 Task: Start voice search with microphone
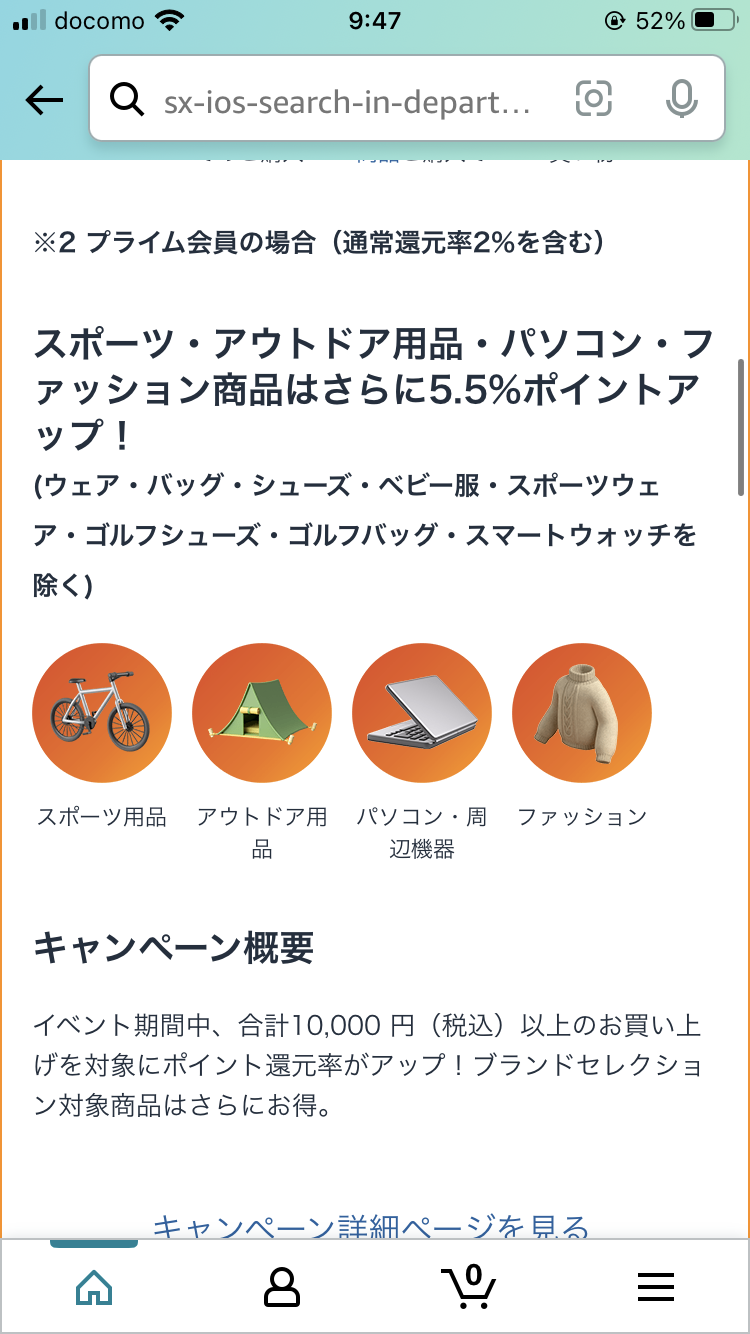(681, 98)
